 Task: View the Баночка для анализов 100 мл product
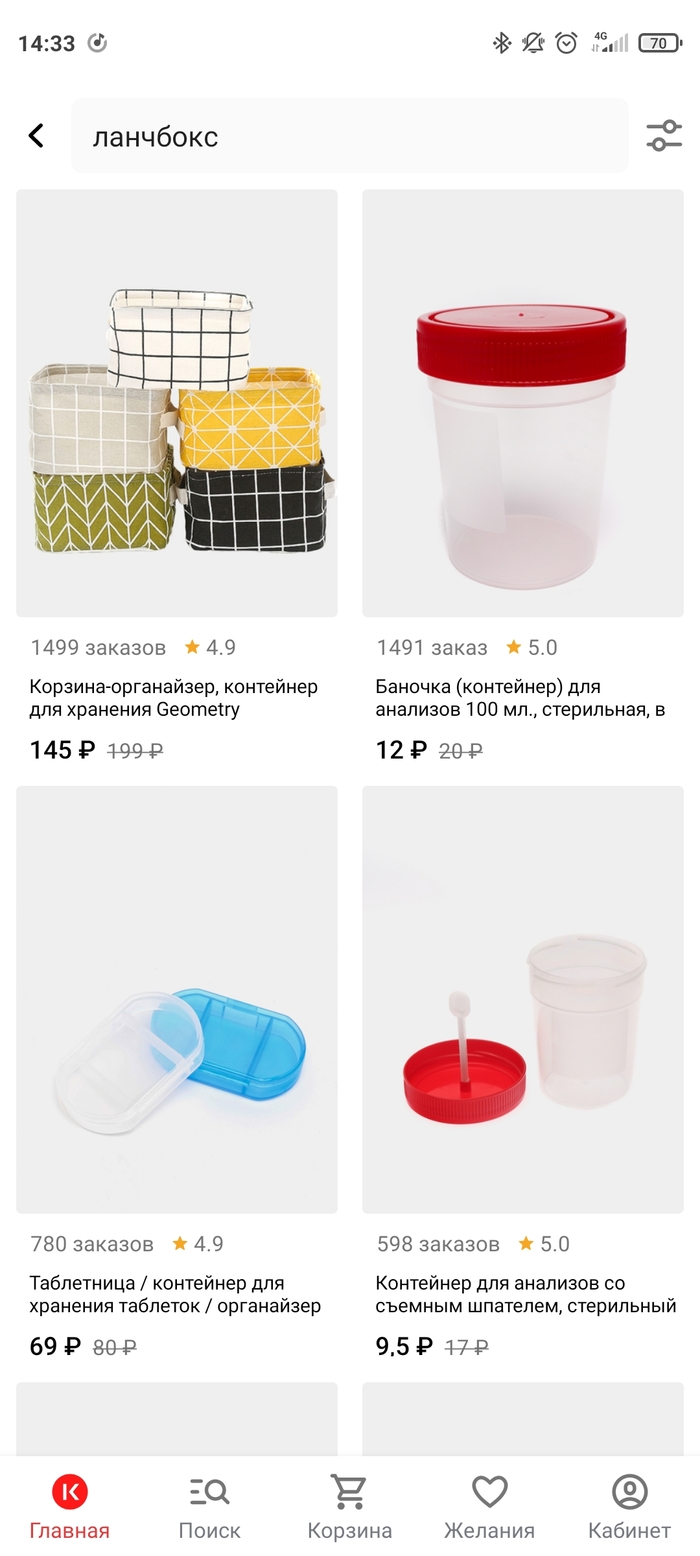point(522,403)
